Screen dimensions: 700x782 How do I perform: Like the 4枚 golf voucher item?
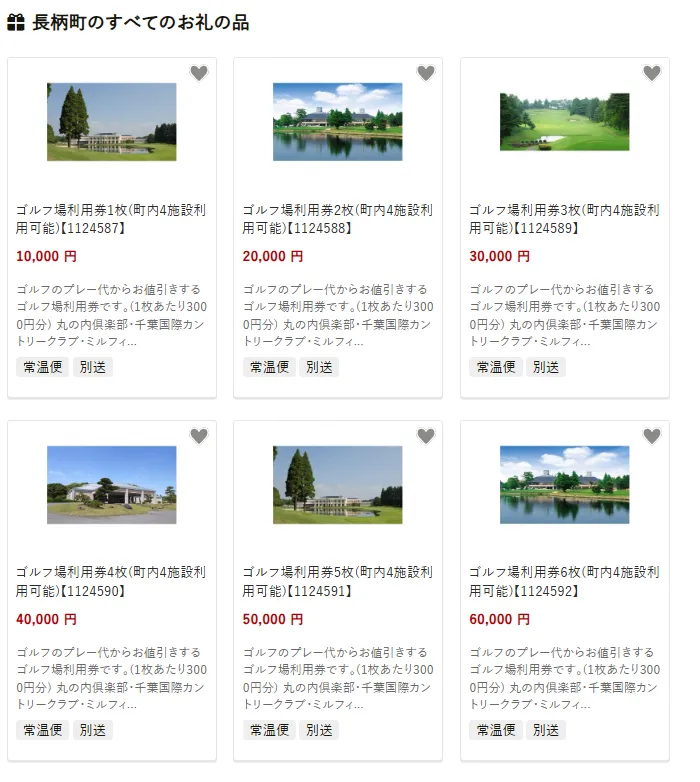pos(199,436)
